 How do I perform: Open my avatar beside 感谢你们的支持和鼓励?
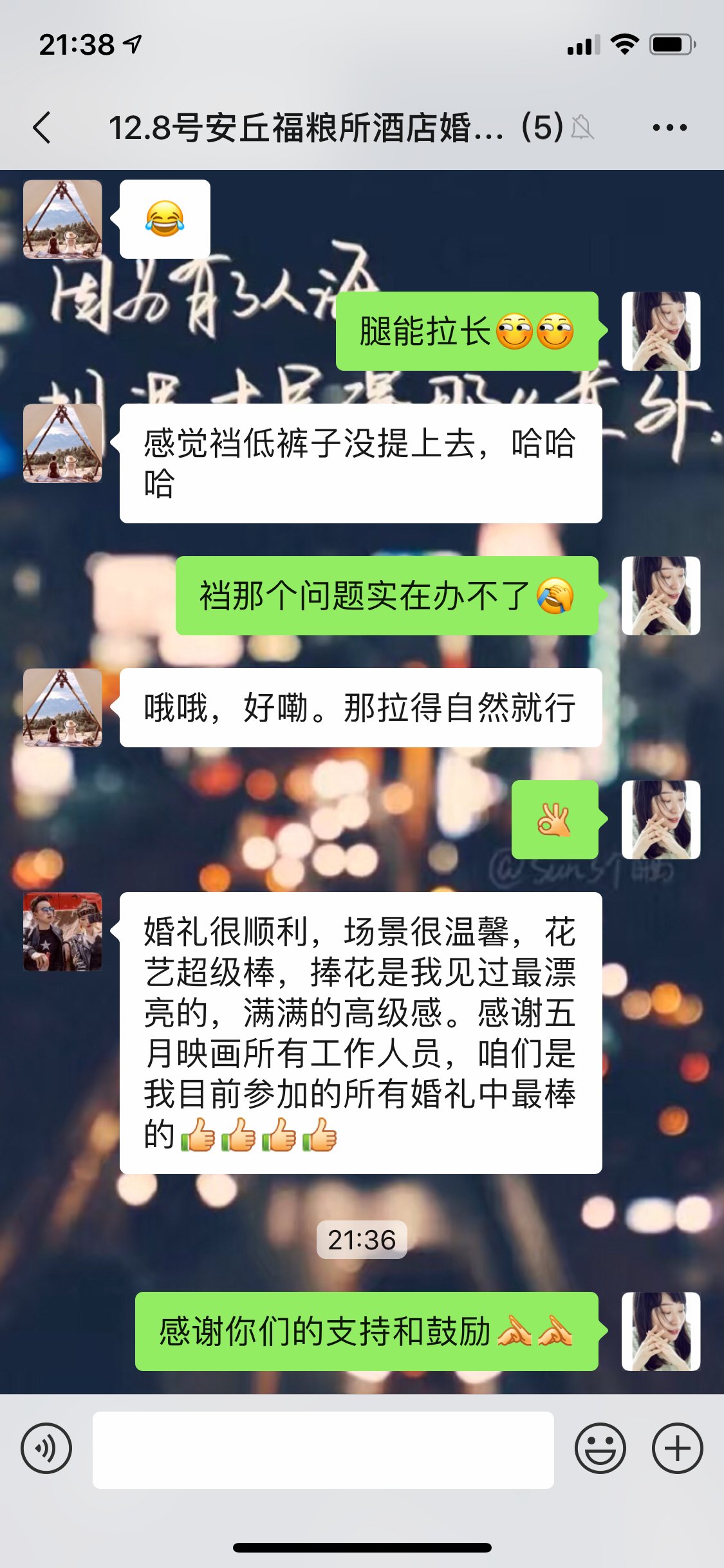point(661,1331)
